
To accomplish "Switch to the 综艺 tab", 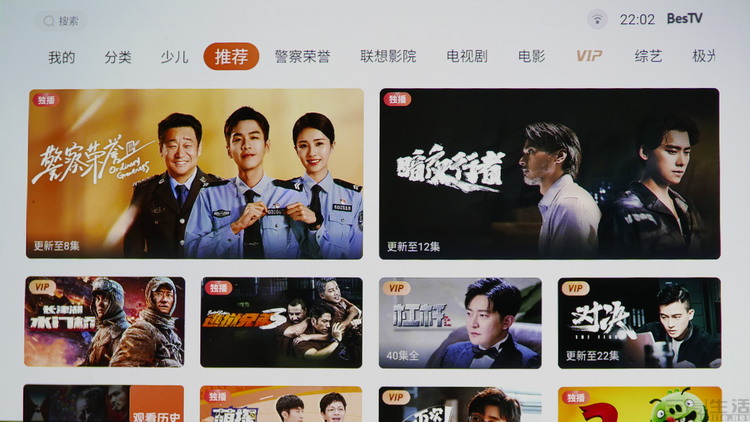I will (x=648, y=56).
